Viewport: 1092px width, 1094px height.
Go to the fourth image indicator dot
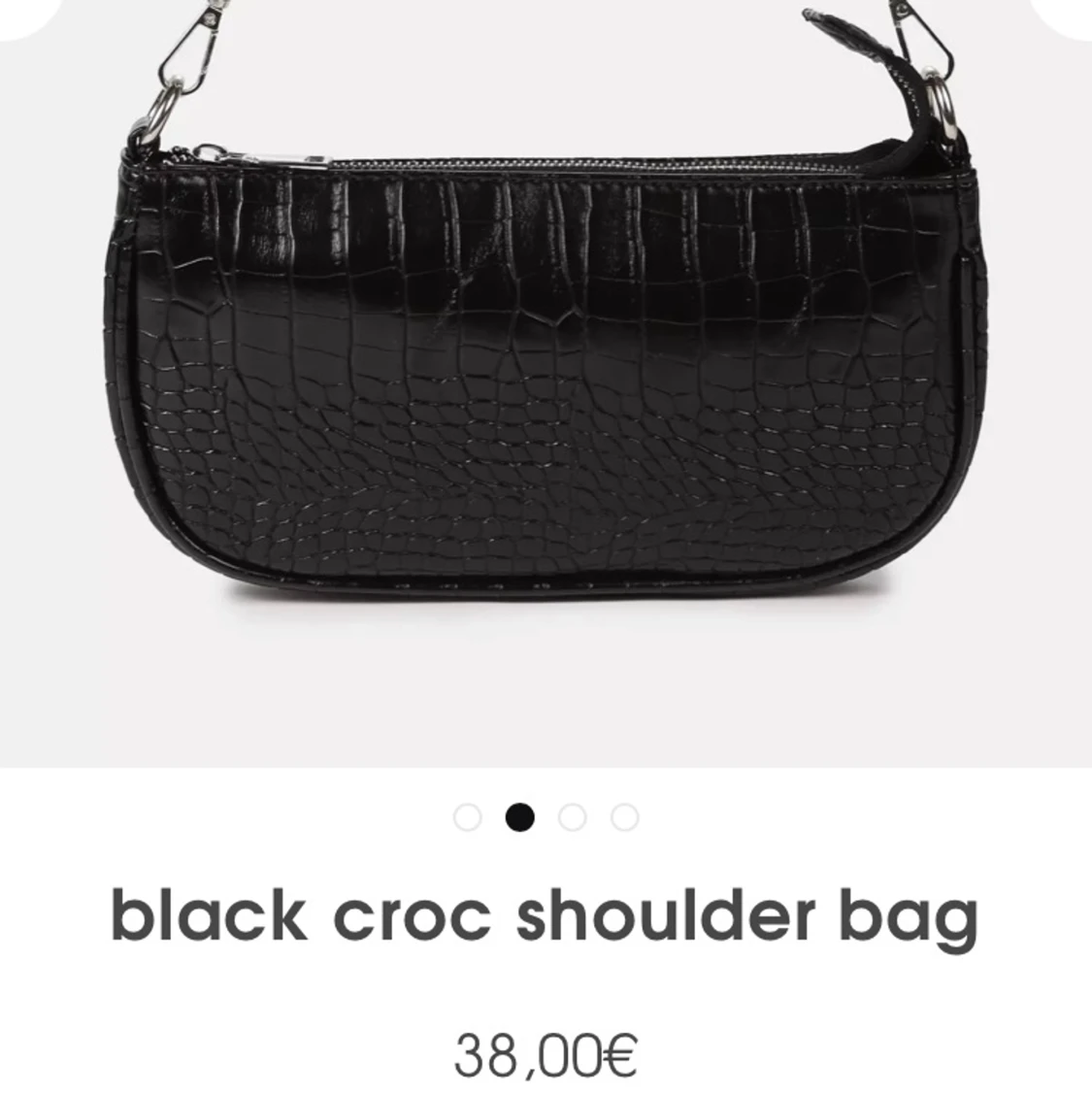625,817
